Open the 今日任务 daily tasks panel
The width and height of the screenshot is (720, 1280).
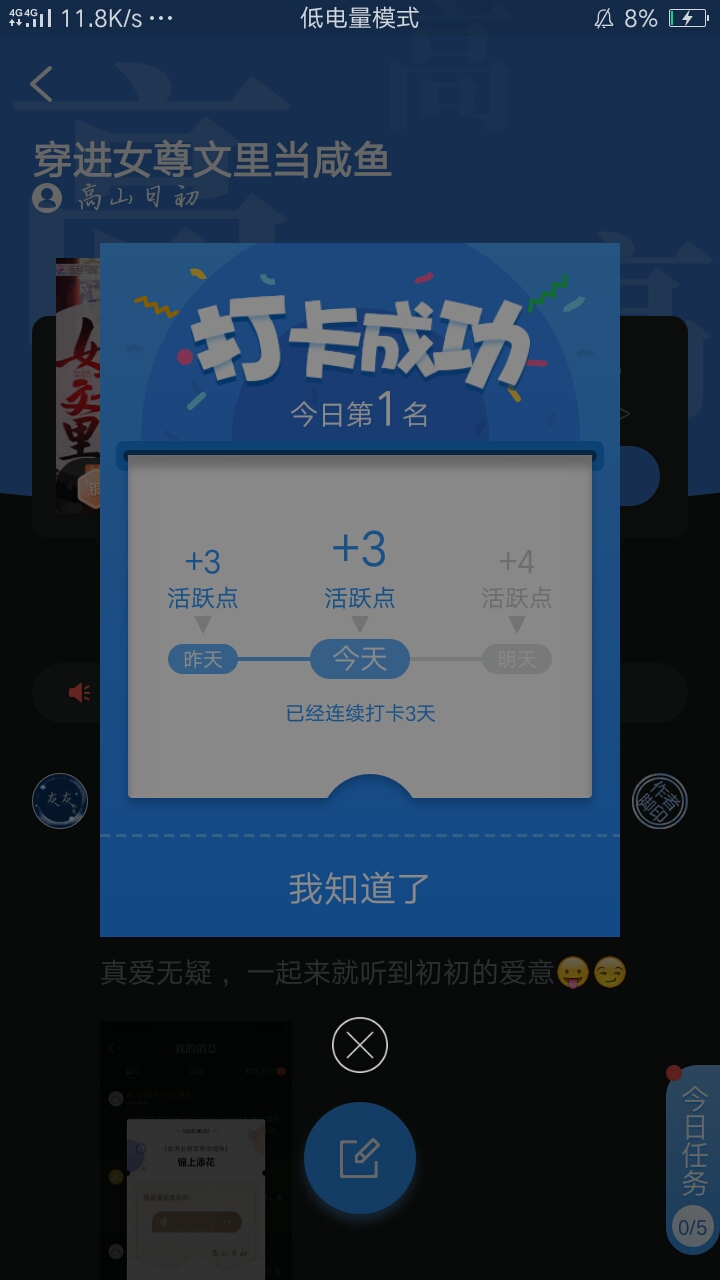(693, 1160)
